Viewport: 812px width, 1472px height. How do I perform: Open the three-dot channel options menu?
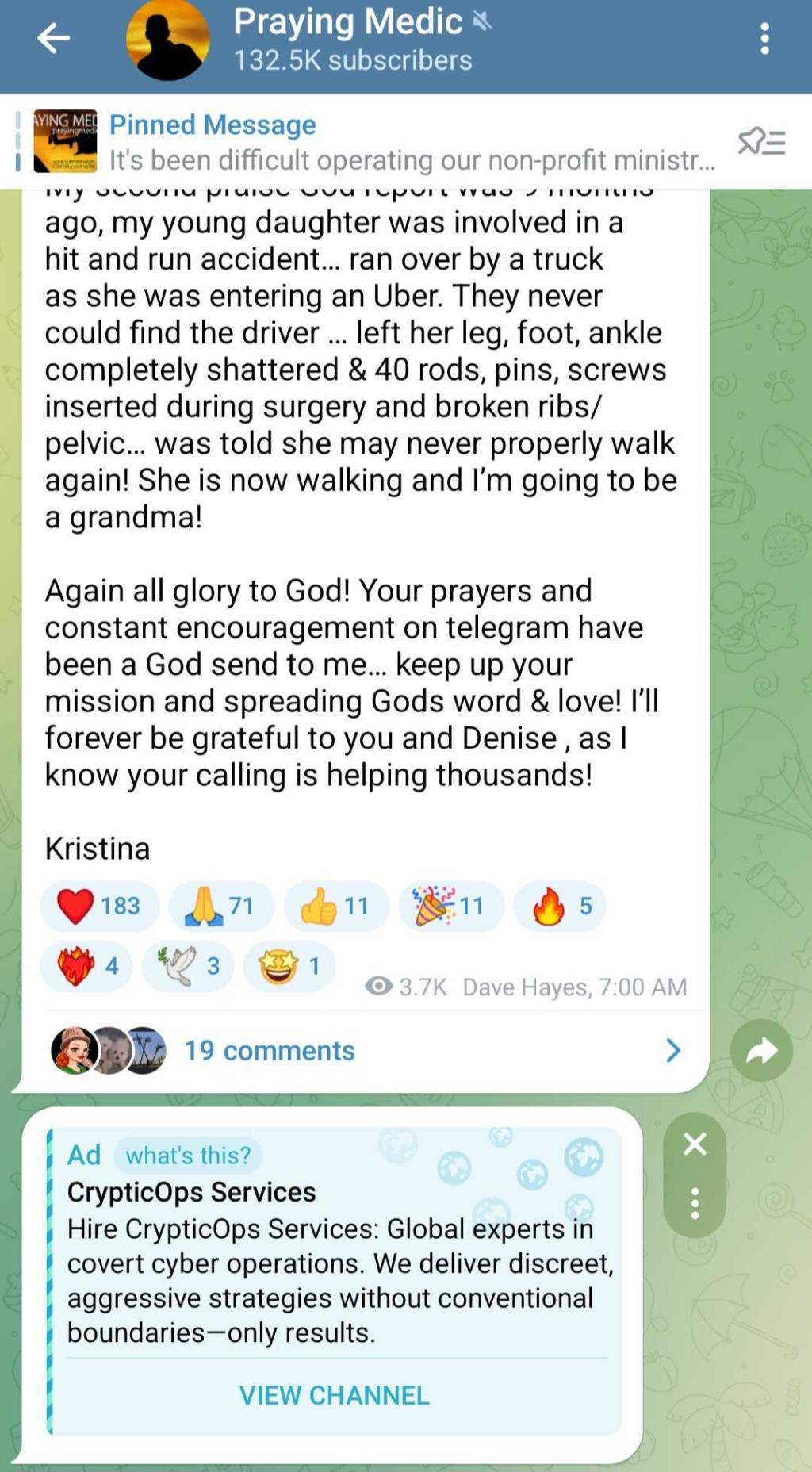point(764,38)
